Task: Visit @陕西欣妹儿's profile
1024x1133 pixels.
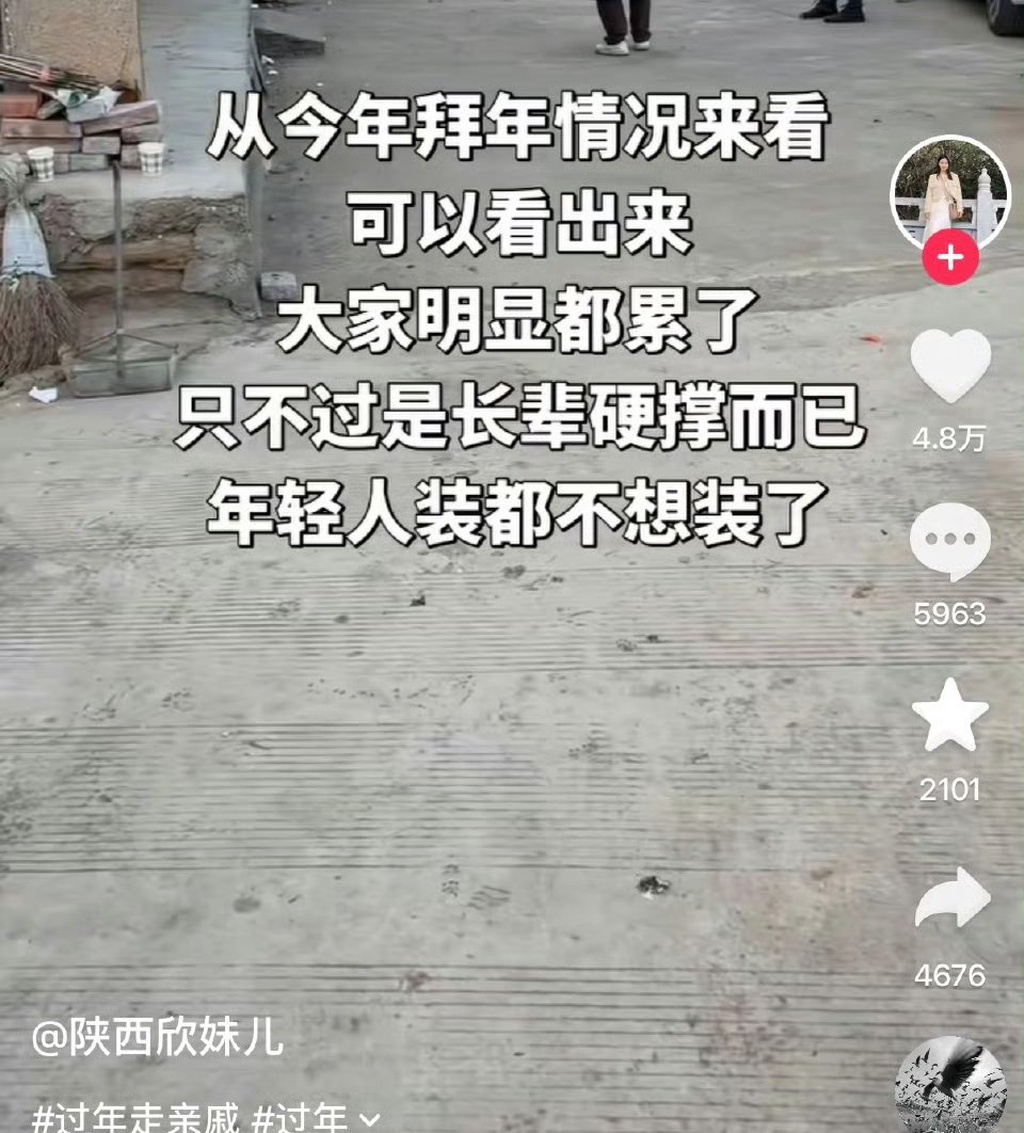Action: (158, 1040)
